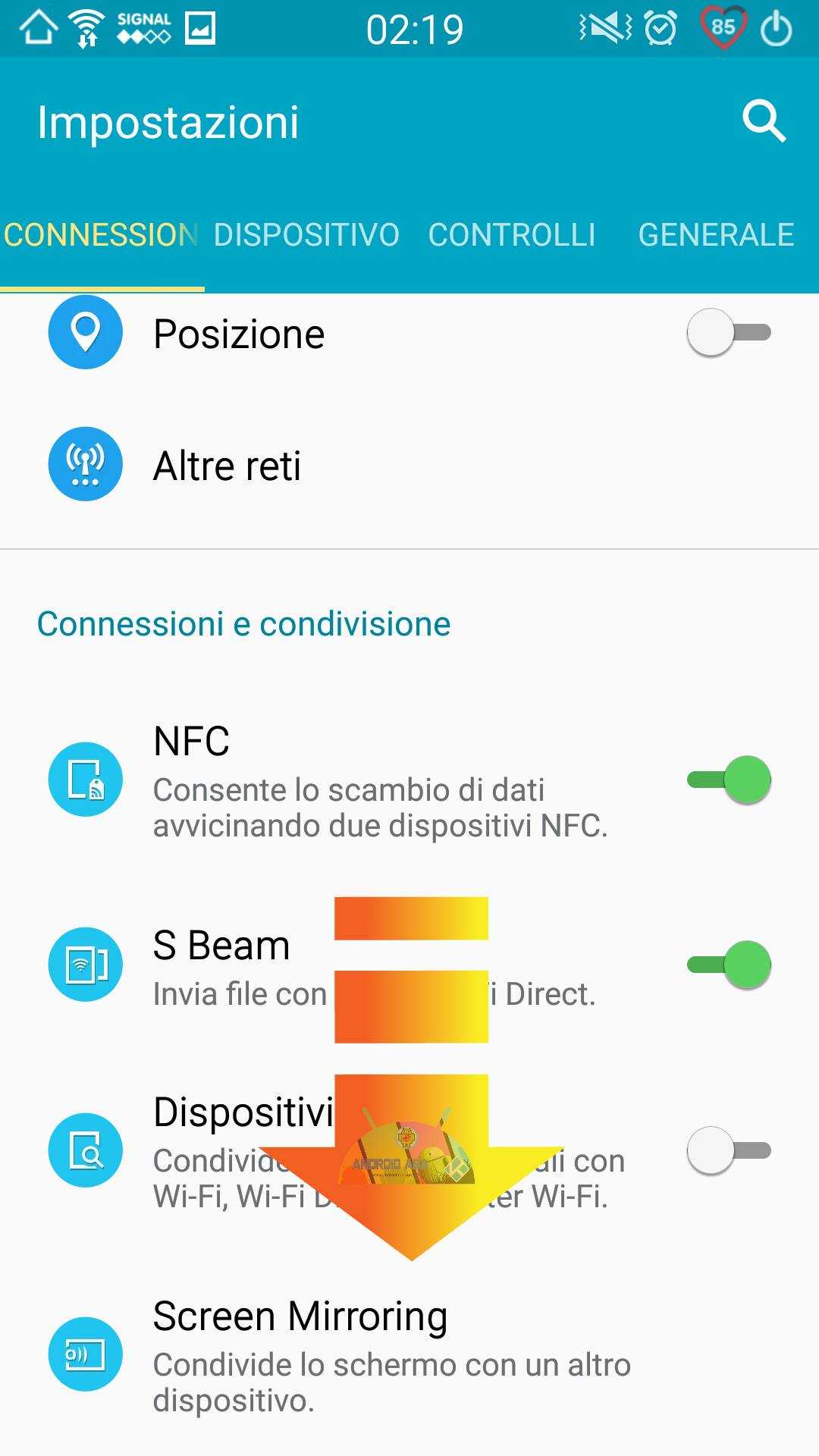Enable the Posizione switch
The height and width of the screenshot is (1456, 819).
tap(729, 332)
